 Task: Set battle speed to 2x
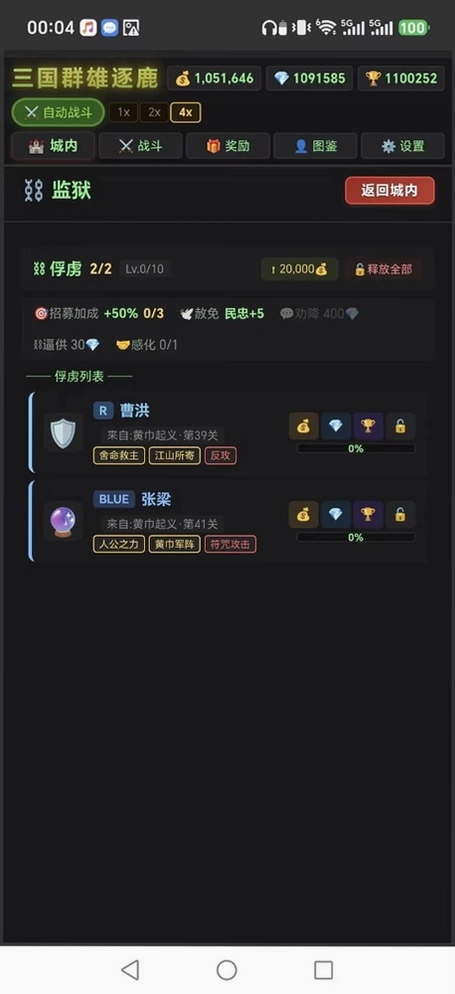(x=154, y=112)
